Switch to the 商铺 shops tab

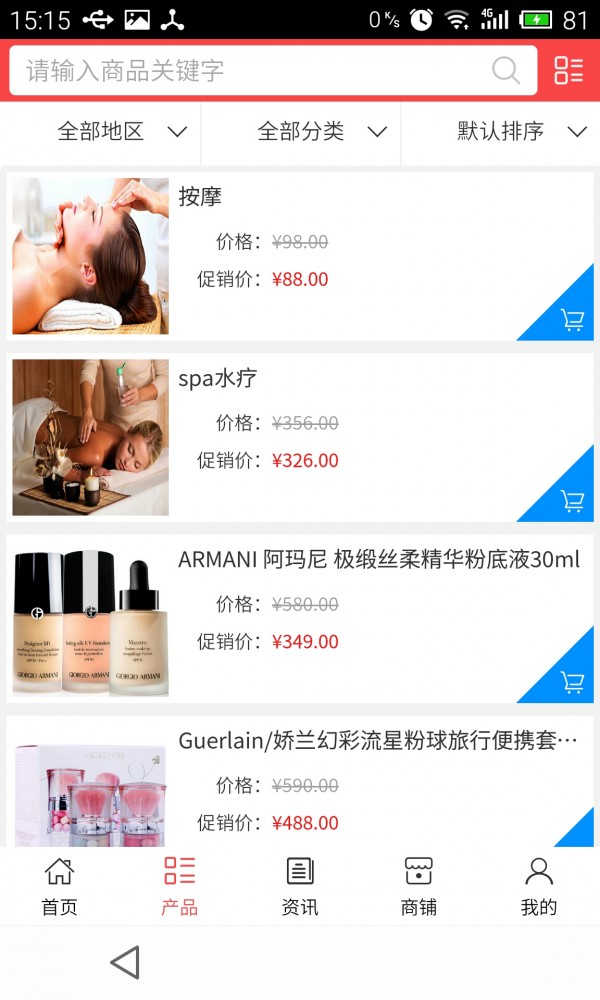coord(419,886)
